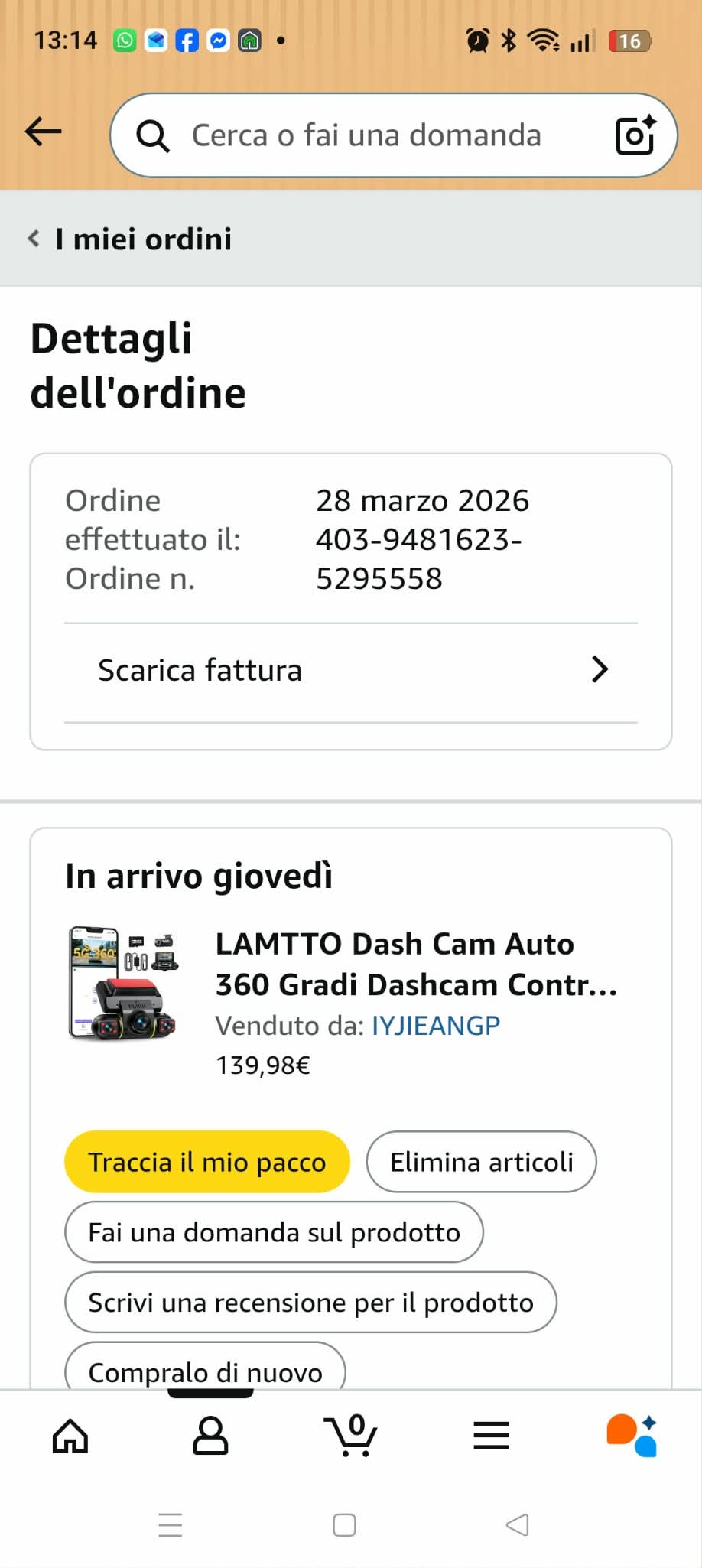The width and height of the screenshot is (702, 1568).
Task: Open "Scarica fattura" row
Action: [x=351, y=671]
